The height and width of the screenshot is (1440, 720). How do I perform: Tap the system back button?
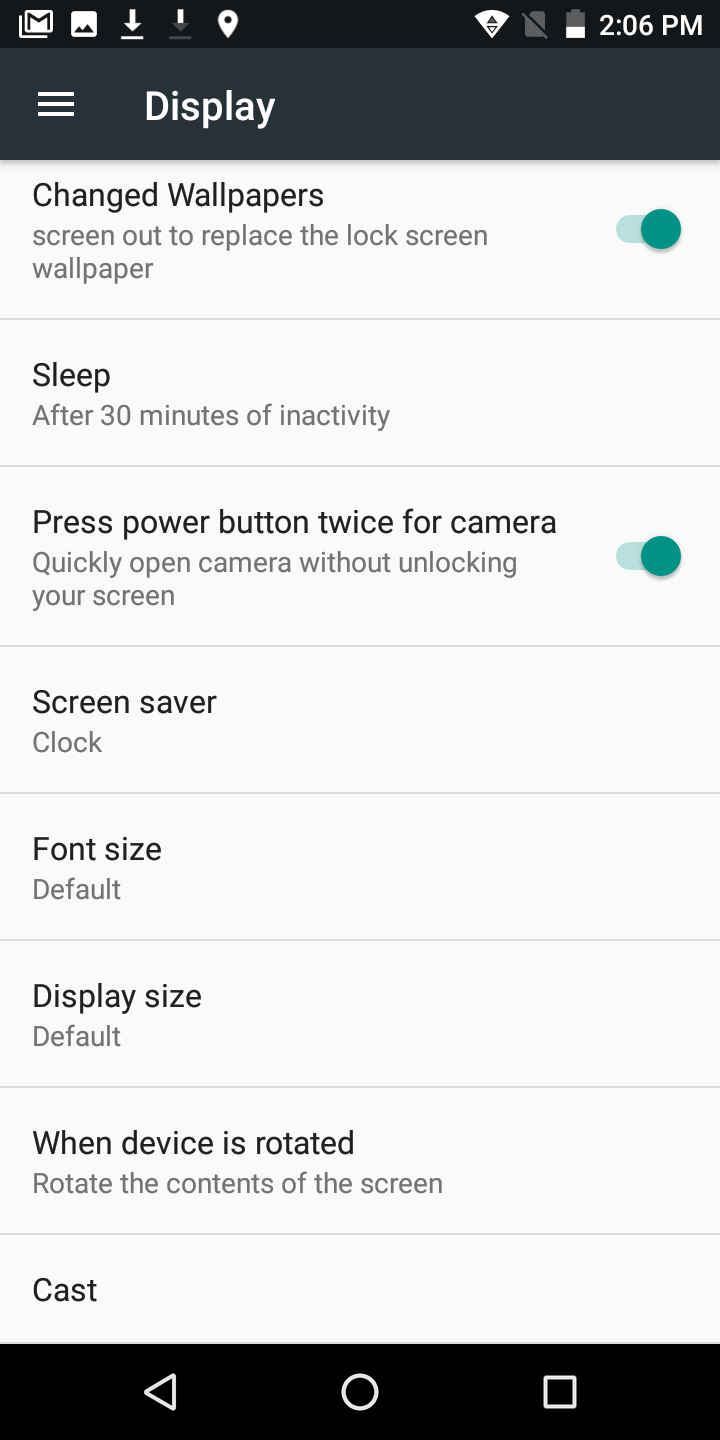tap(160, 1392)
